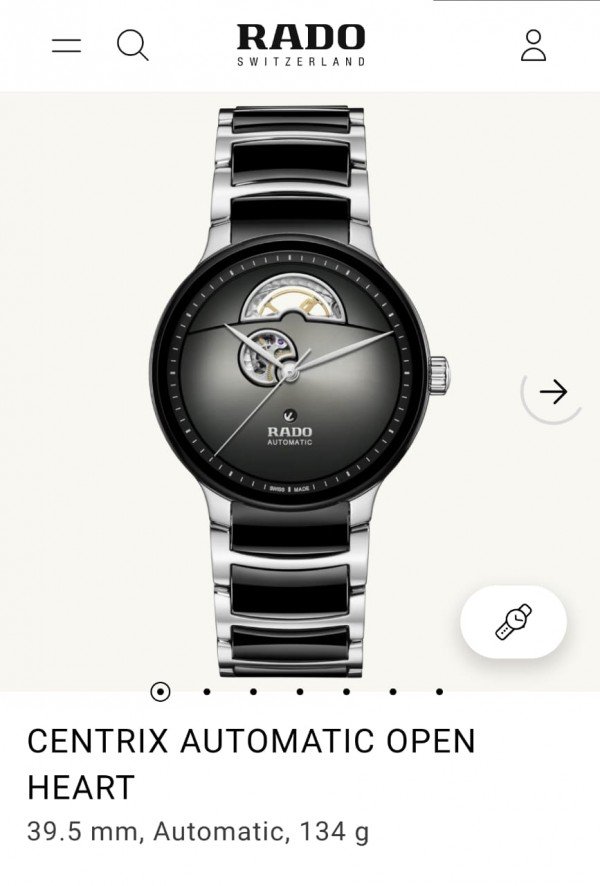Open the hamburger menu
Screen dimensions: 600x886
[67, 45]
